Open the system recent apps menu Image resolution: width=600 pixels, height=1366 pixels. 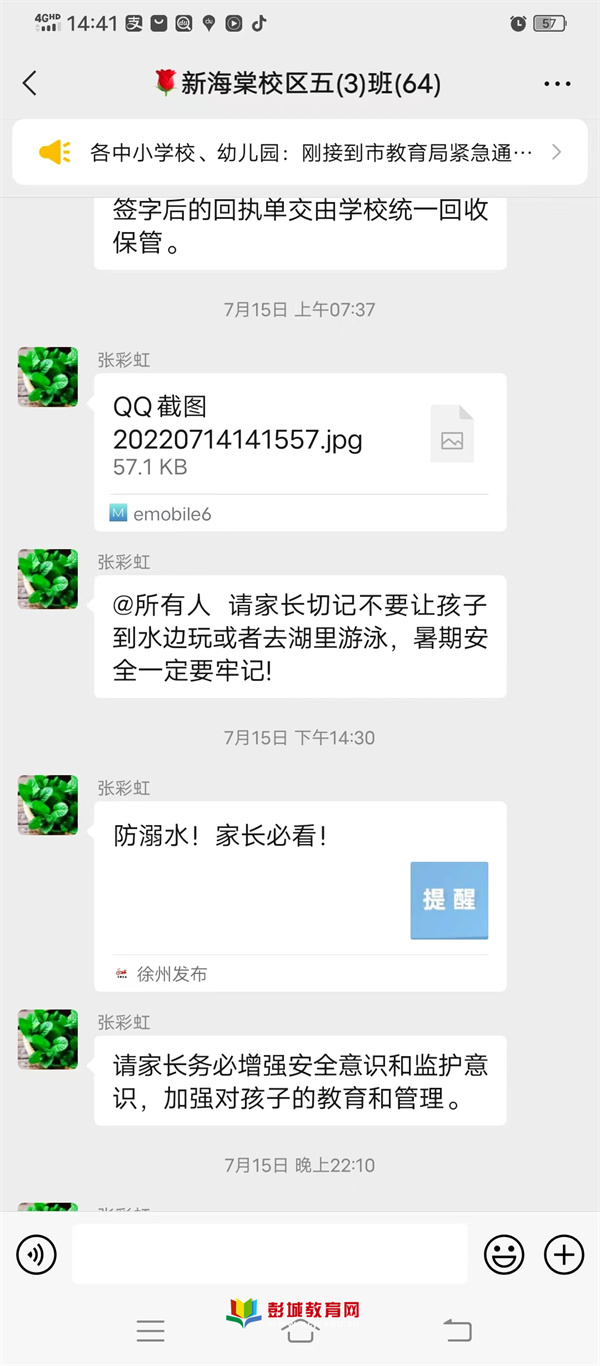[150, 1330]
